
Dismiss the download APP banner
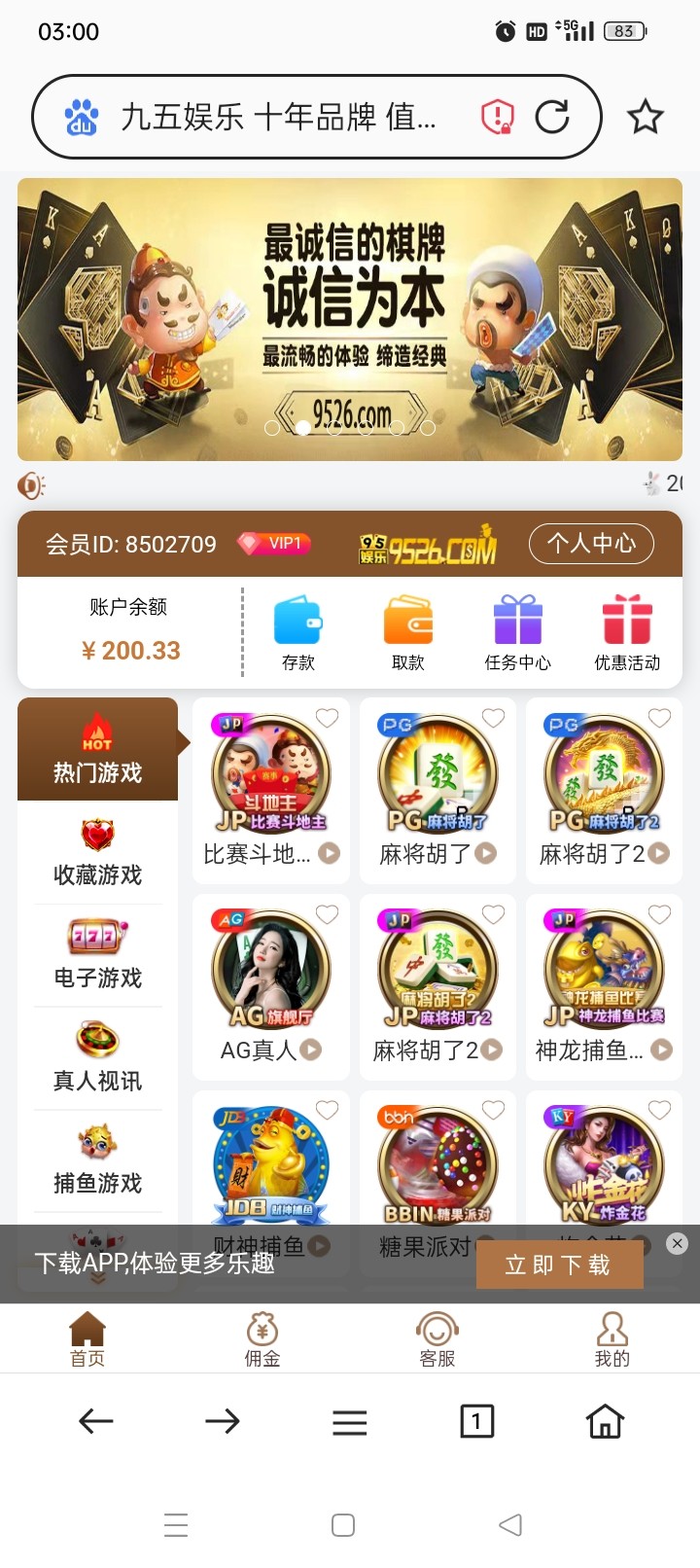[677, 1244]
